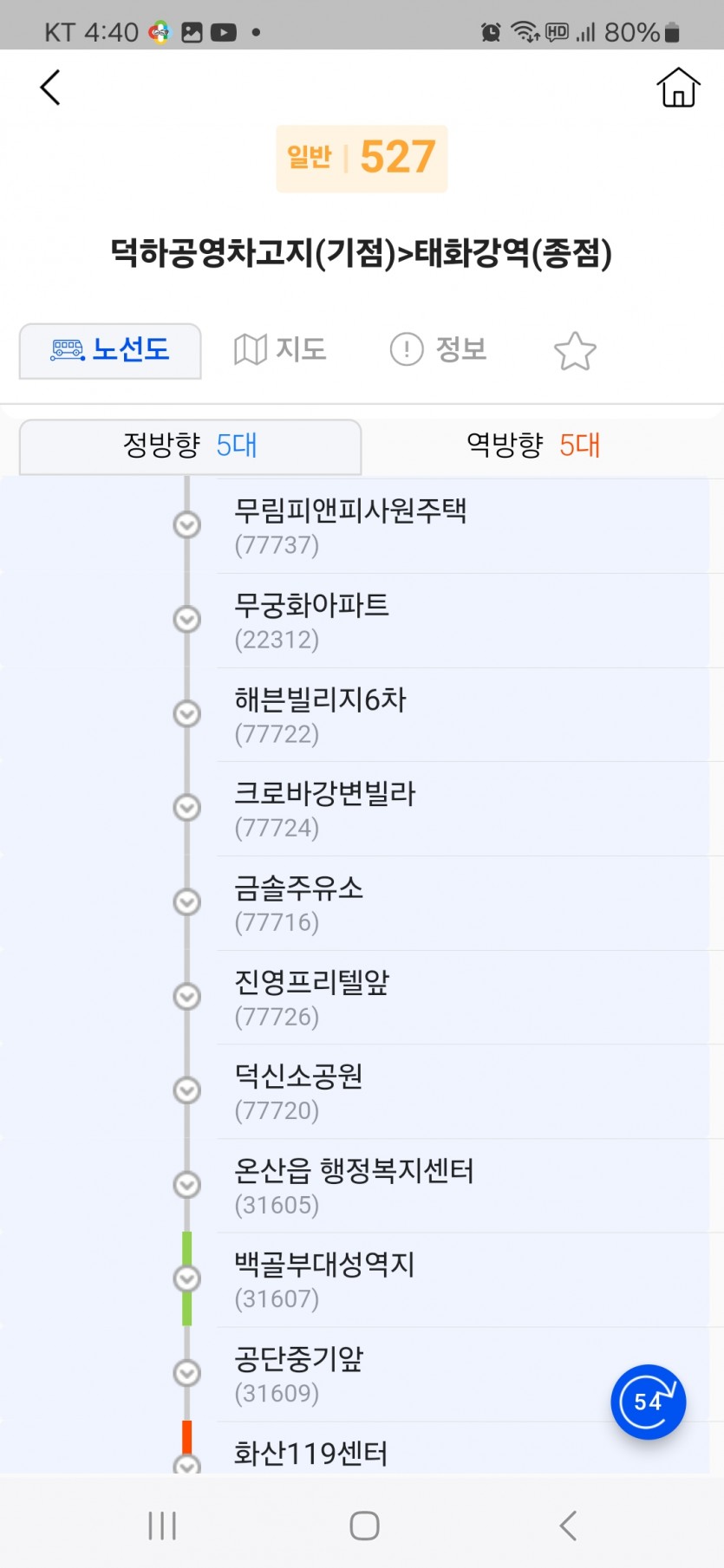Select the 정방향 forward direction tab
The height and width of the screenshot is (1568, 724).
(190, 446)
